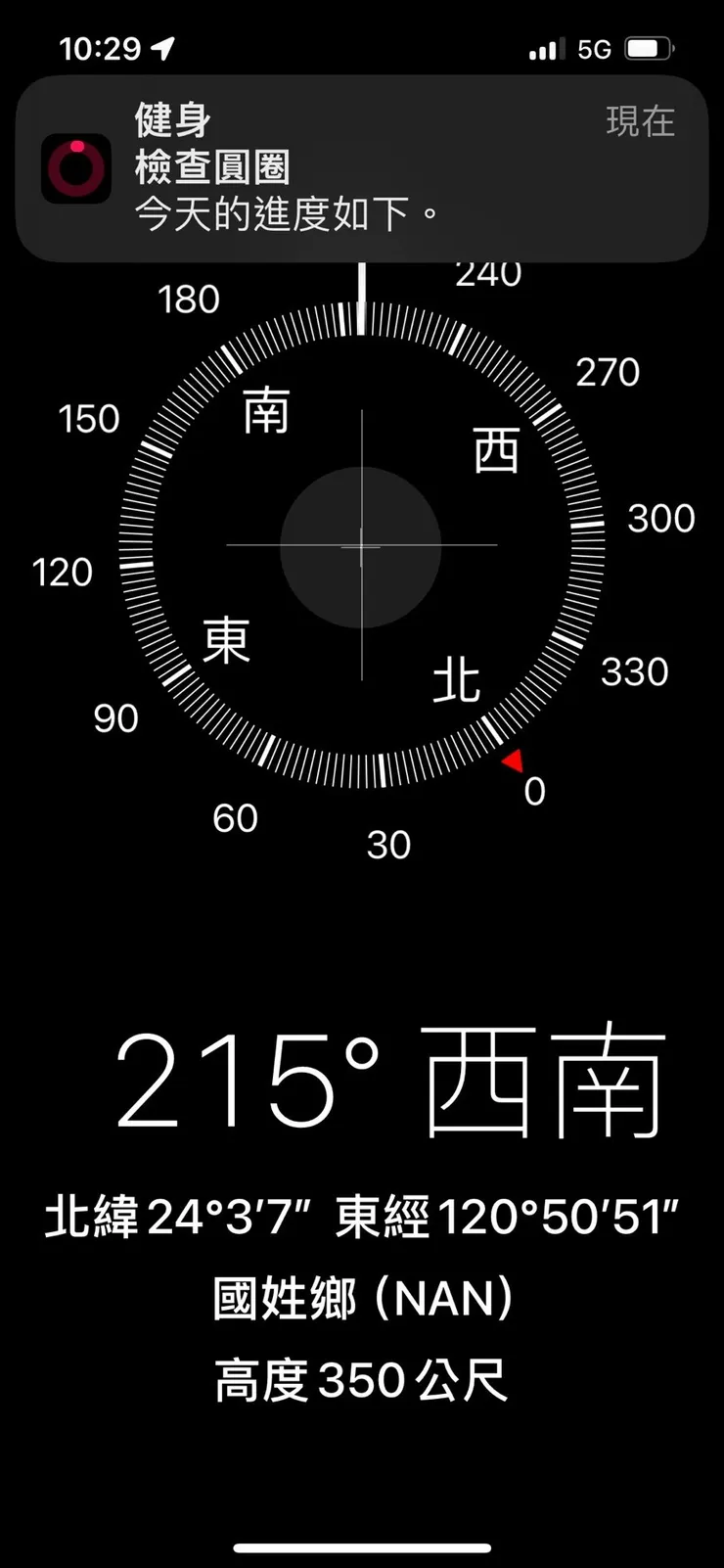Viewport: 724px width, 1568px height.
Task: Tap the altitude reading 高度350公尺
Action: tap(360, 1378)
